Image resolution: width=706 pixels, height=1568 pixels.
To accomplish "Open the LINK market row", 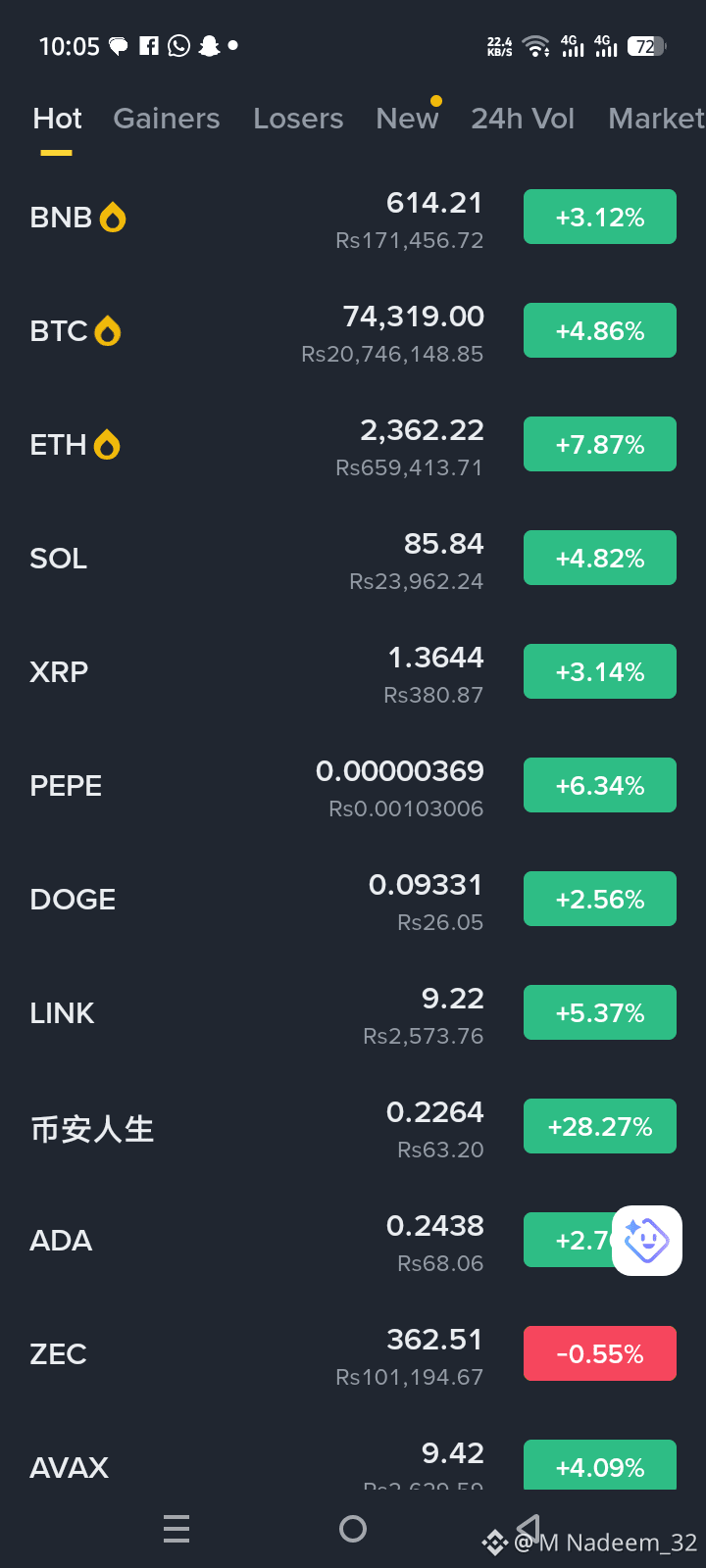I will [x=353, y=1013].
